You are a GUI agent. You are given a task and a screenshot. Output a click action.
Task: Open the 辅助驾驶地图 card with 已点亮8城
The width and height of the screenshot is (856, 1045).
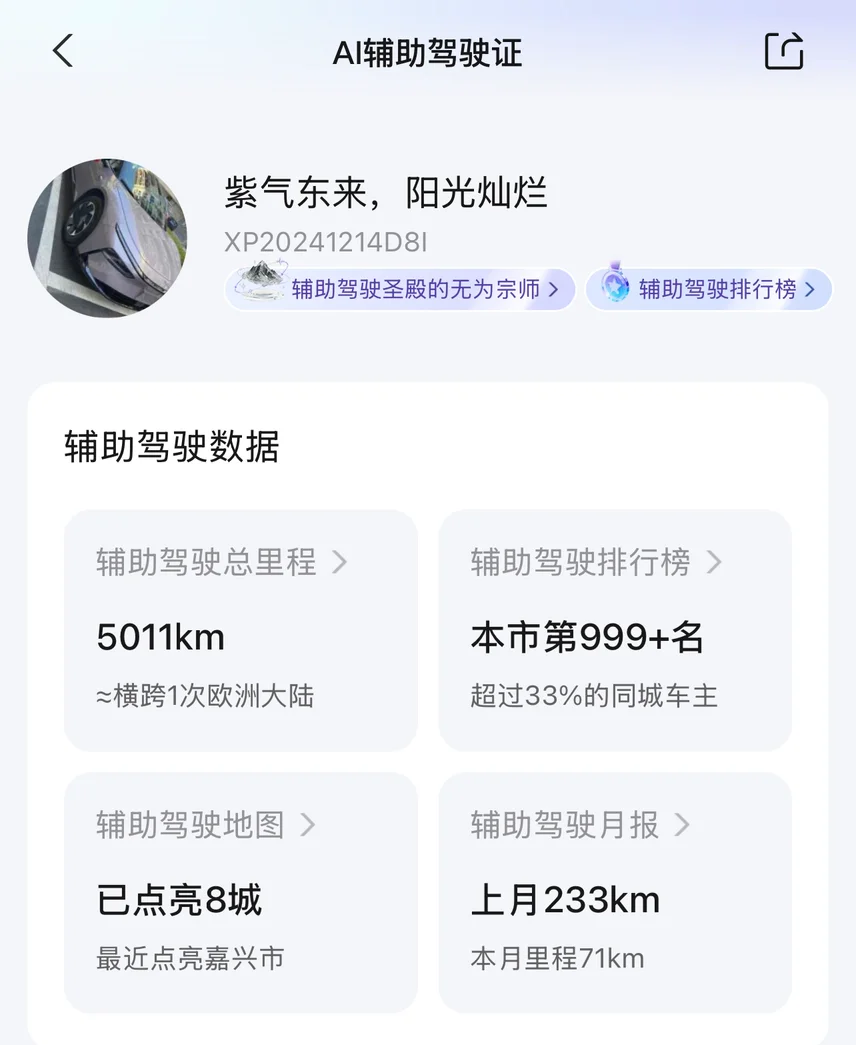(x=241, y=893)
